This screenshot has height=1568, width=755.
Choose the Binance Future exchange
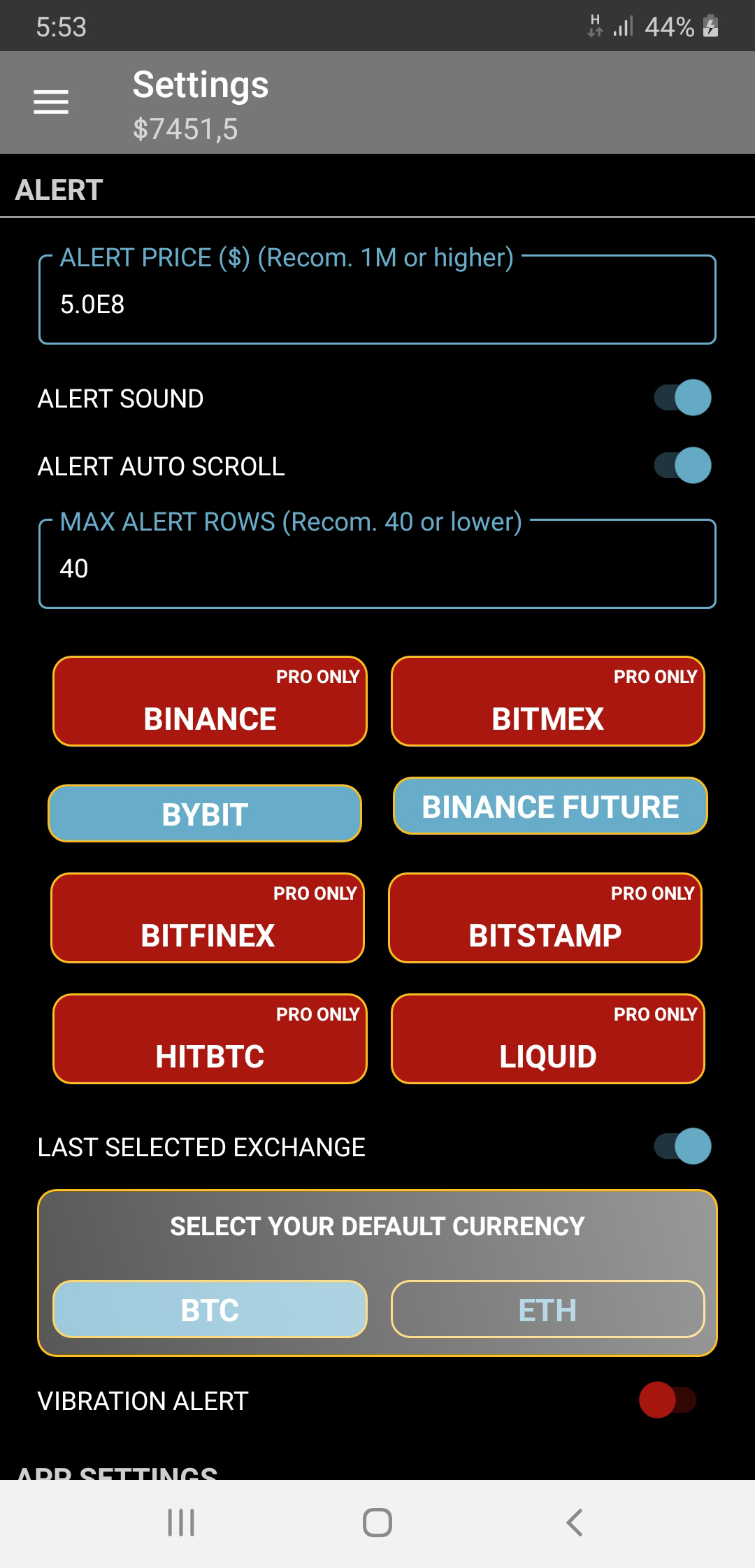click(550, 806)
